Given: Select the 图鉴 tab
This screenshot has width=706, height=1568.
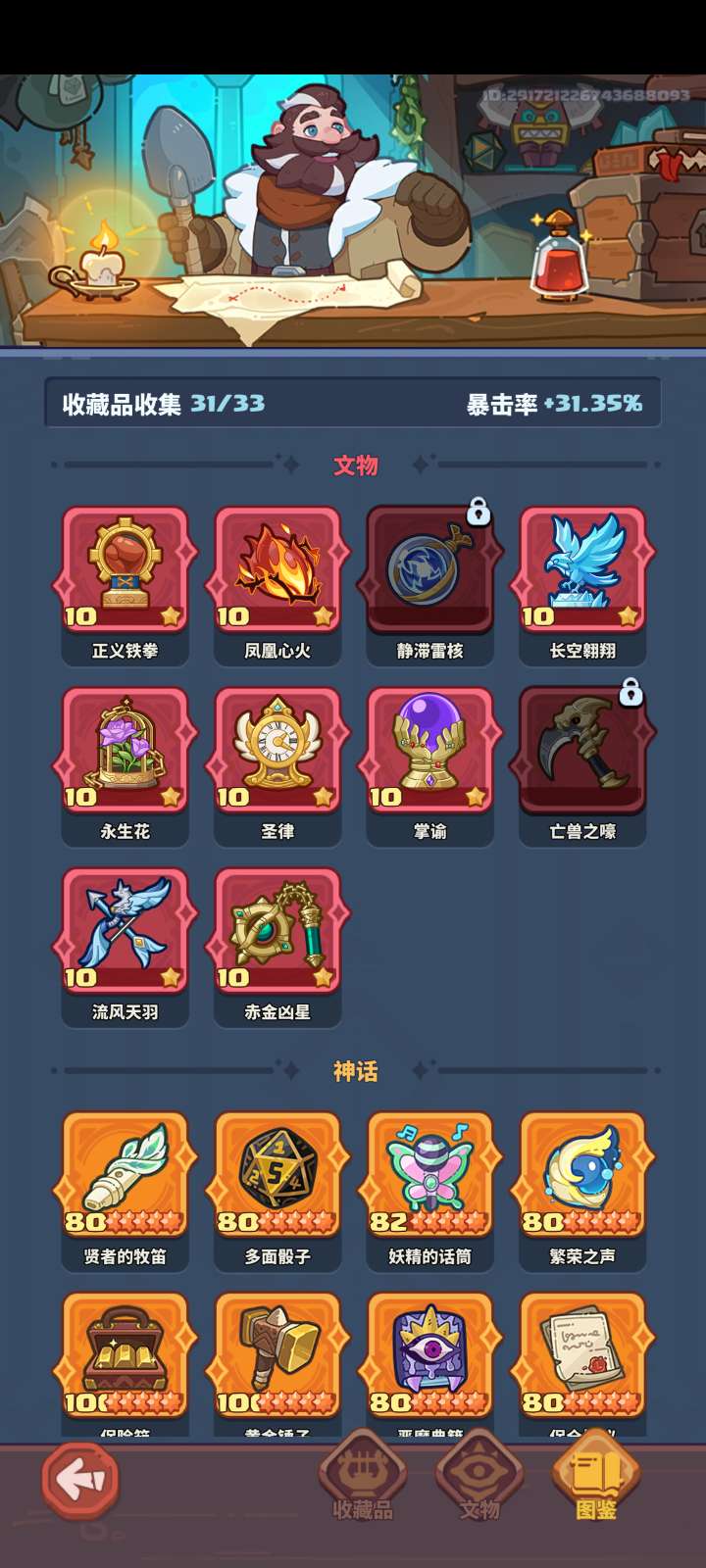Looking at the screenshot, I should pos(596,1480).
